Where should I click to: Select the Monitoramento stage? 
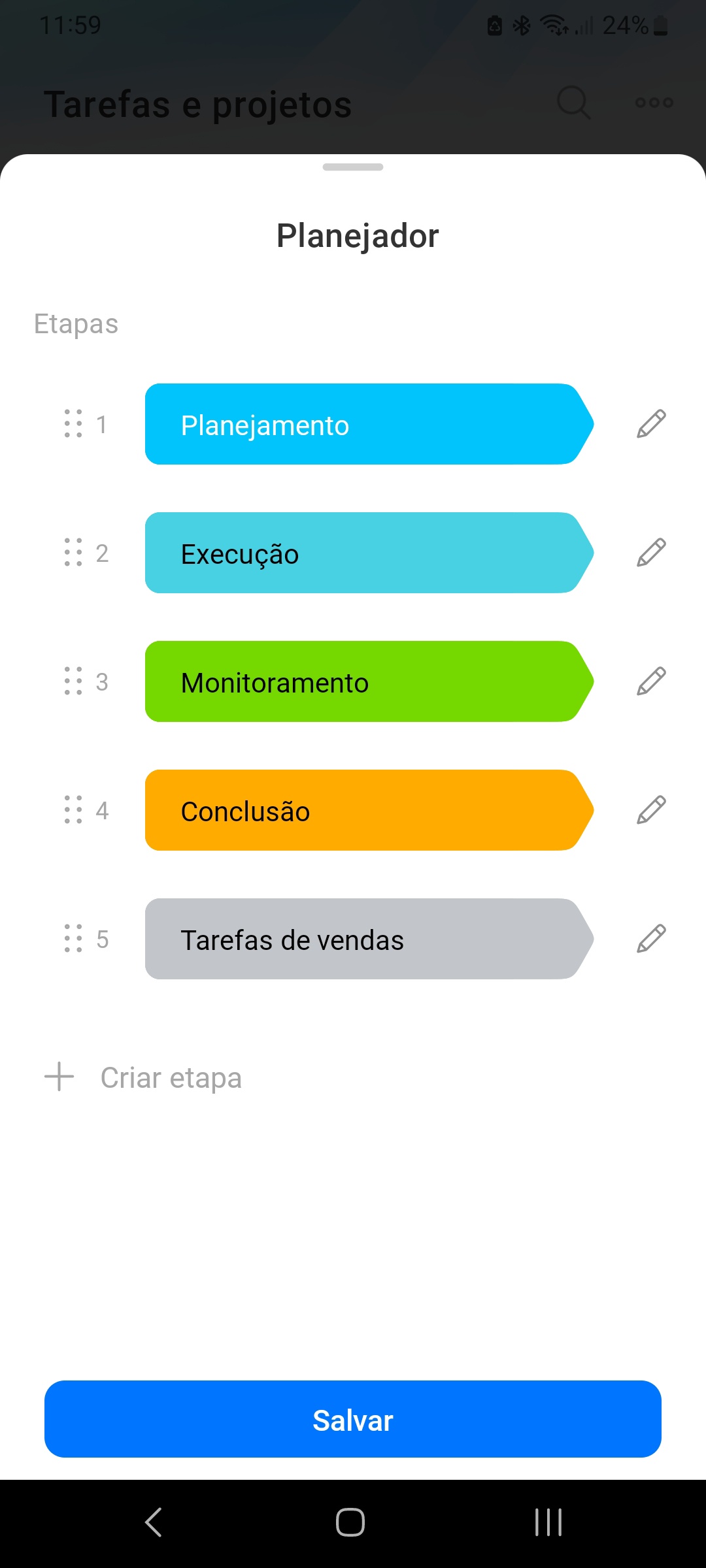pos(366,681)
